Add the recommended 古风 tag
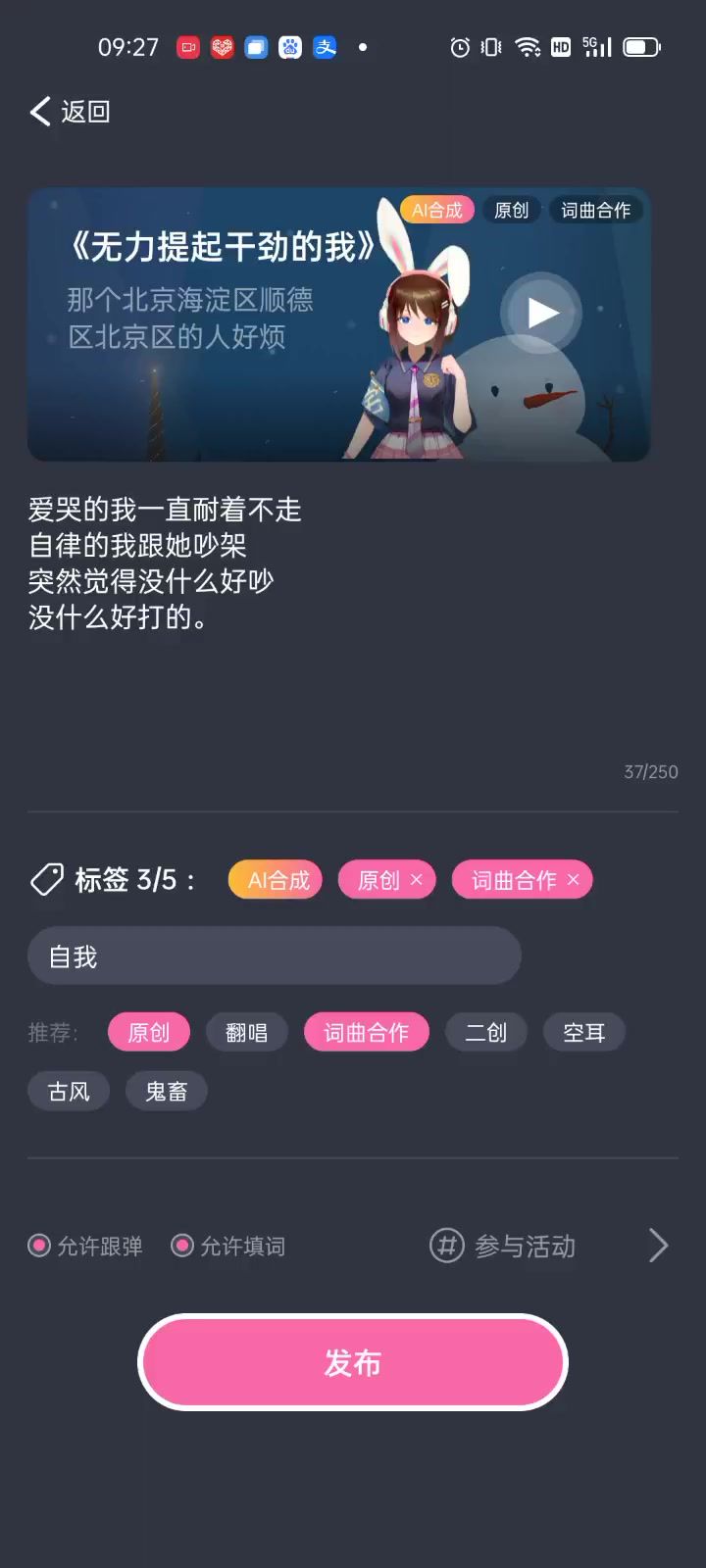This screenshot has height=1568, width=706. 69,1091
